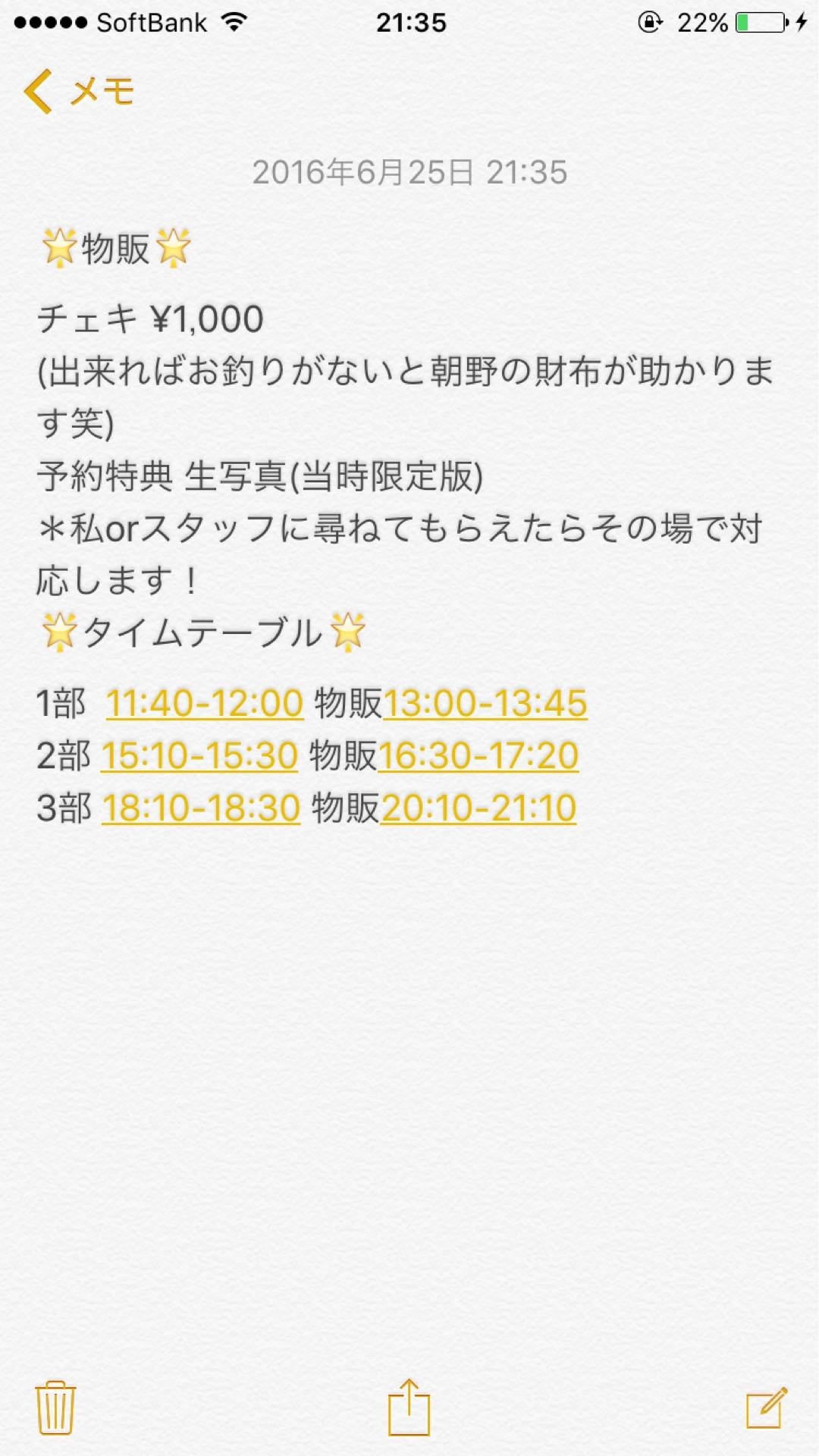Open the share sheet
This screenshot has height=1456, width=819.
[x=409, y=1407]
